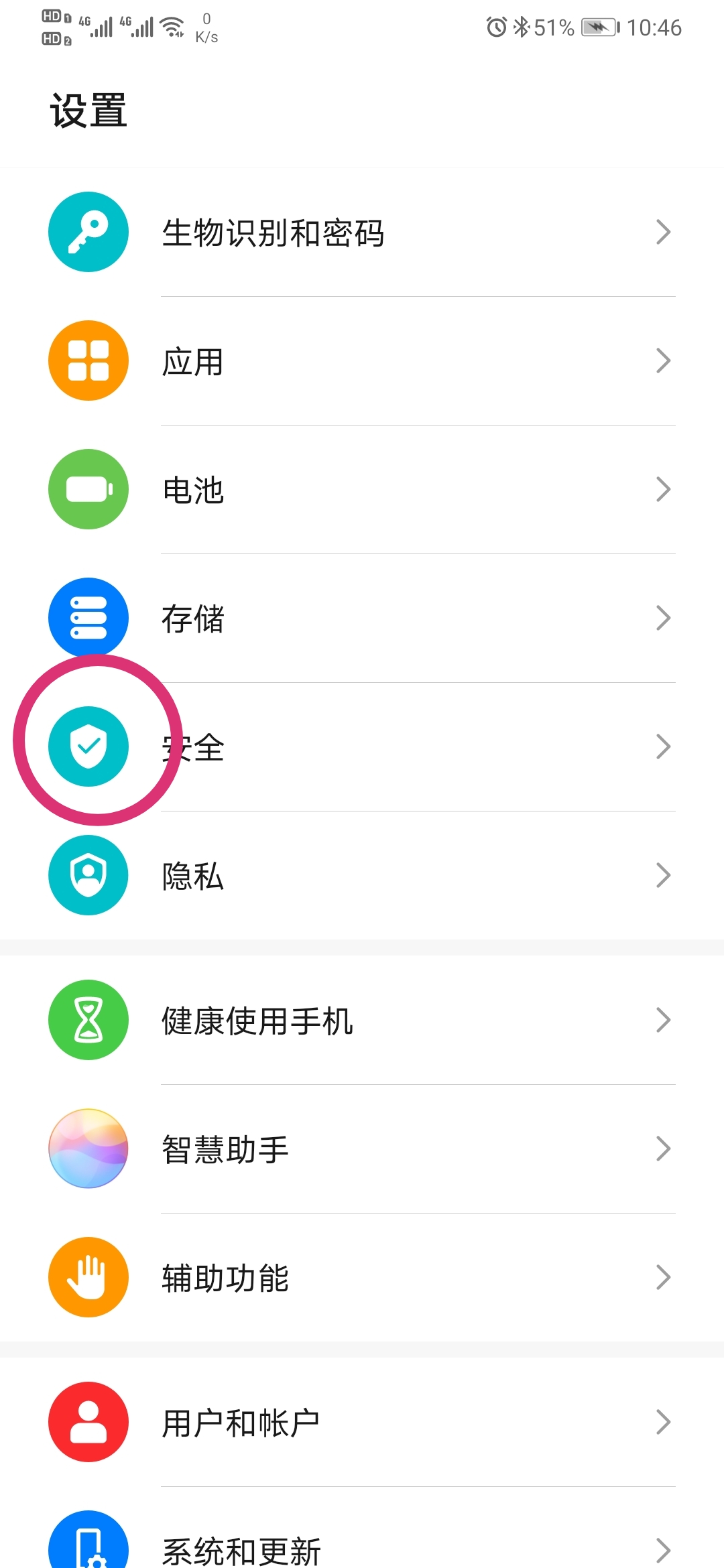This screenshot has width=724, height=1568.
Task: Expand the 电池 entry chevron
Action: click(664, 489)
